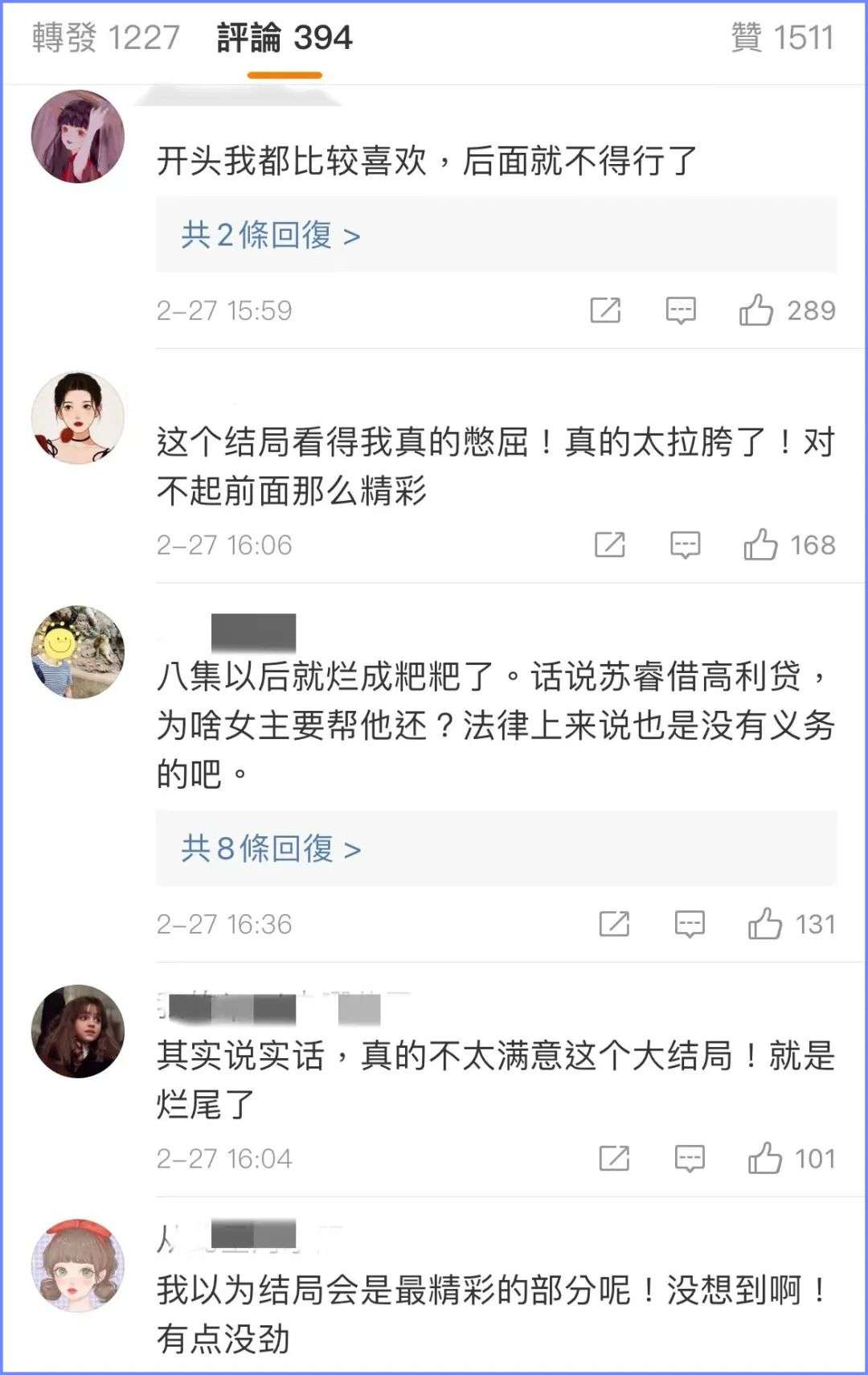Image resolution: width=868 pixels, height=1375 pixels.
Task: Repost the comment posted at 15:59
Action: pyautogui.click(x=605, y=310)
